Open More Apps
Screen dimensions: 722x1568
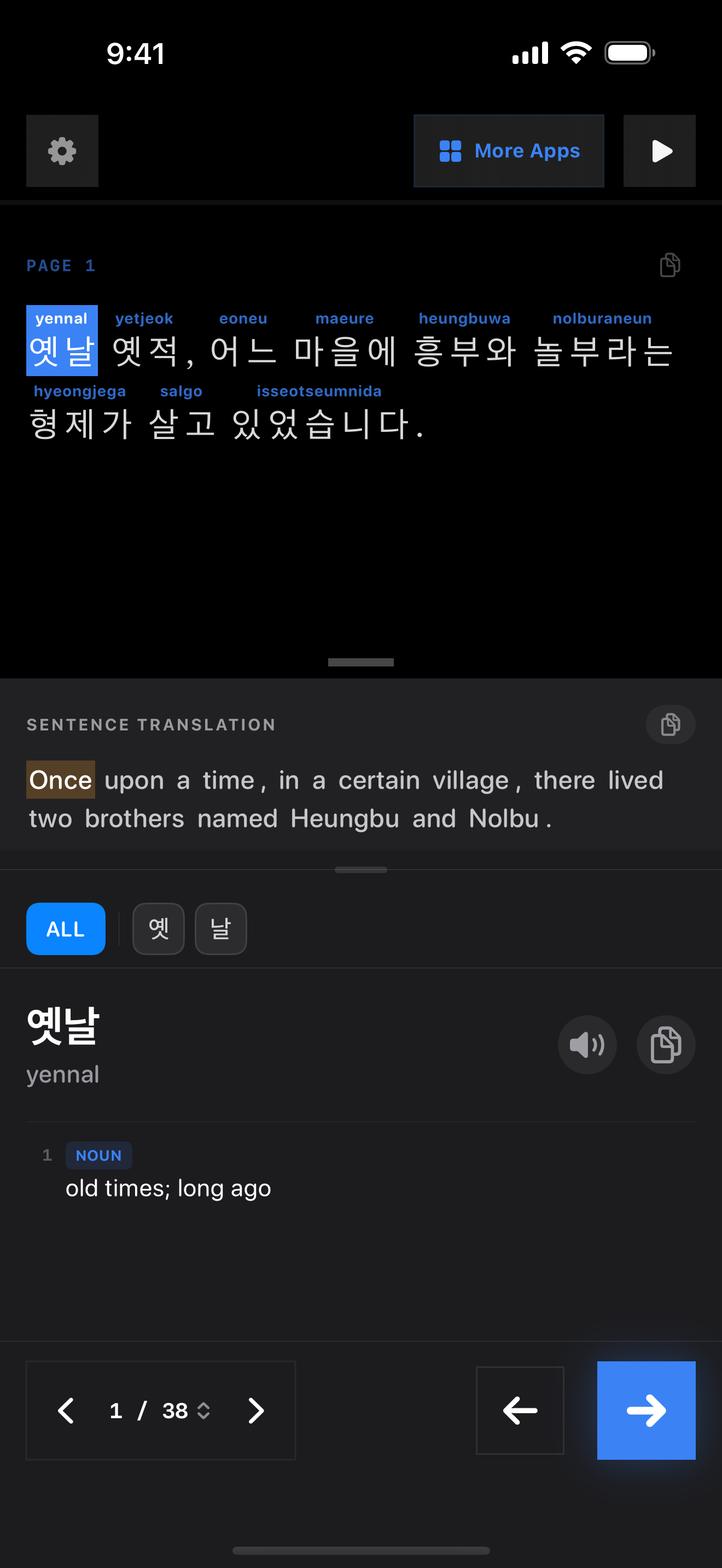tap(508, 151)
